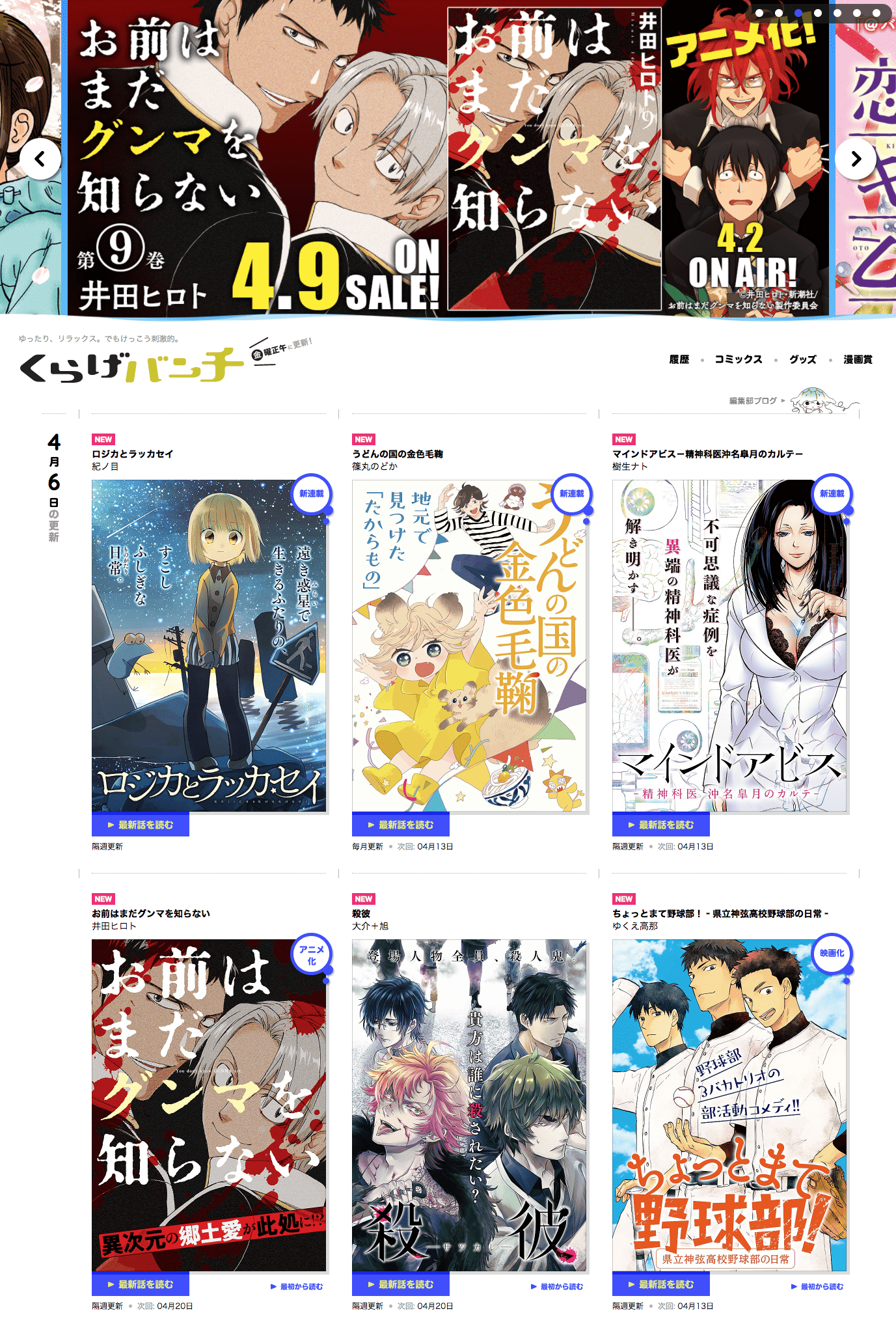896x1324 pixels.
Task: Read お前はまだグンマを知らない from the beginning
Action: tap(297, 1286)
